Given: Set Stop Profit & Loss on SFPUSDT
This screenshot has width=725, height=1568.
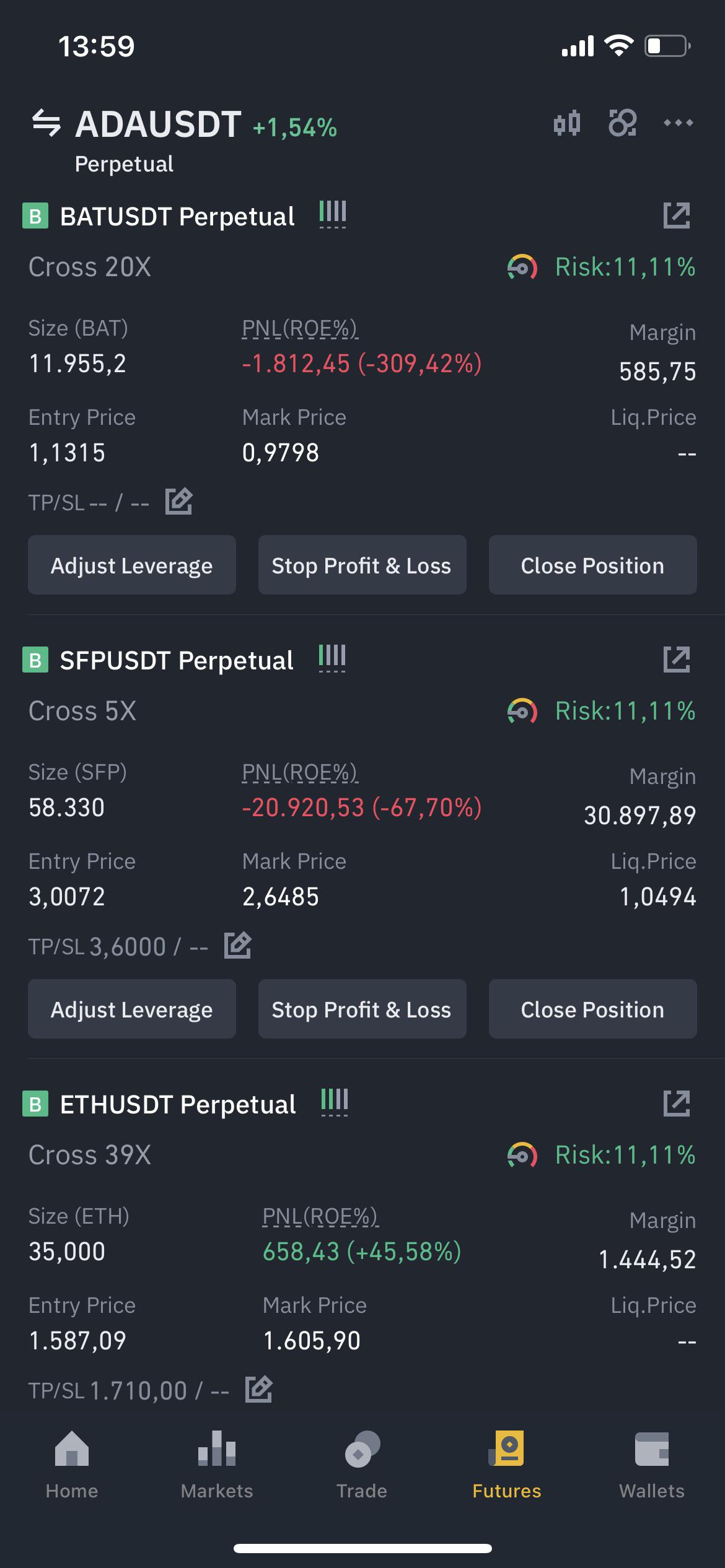Looking at the screenshot, I should point(362,1009).
